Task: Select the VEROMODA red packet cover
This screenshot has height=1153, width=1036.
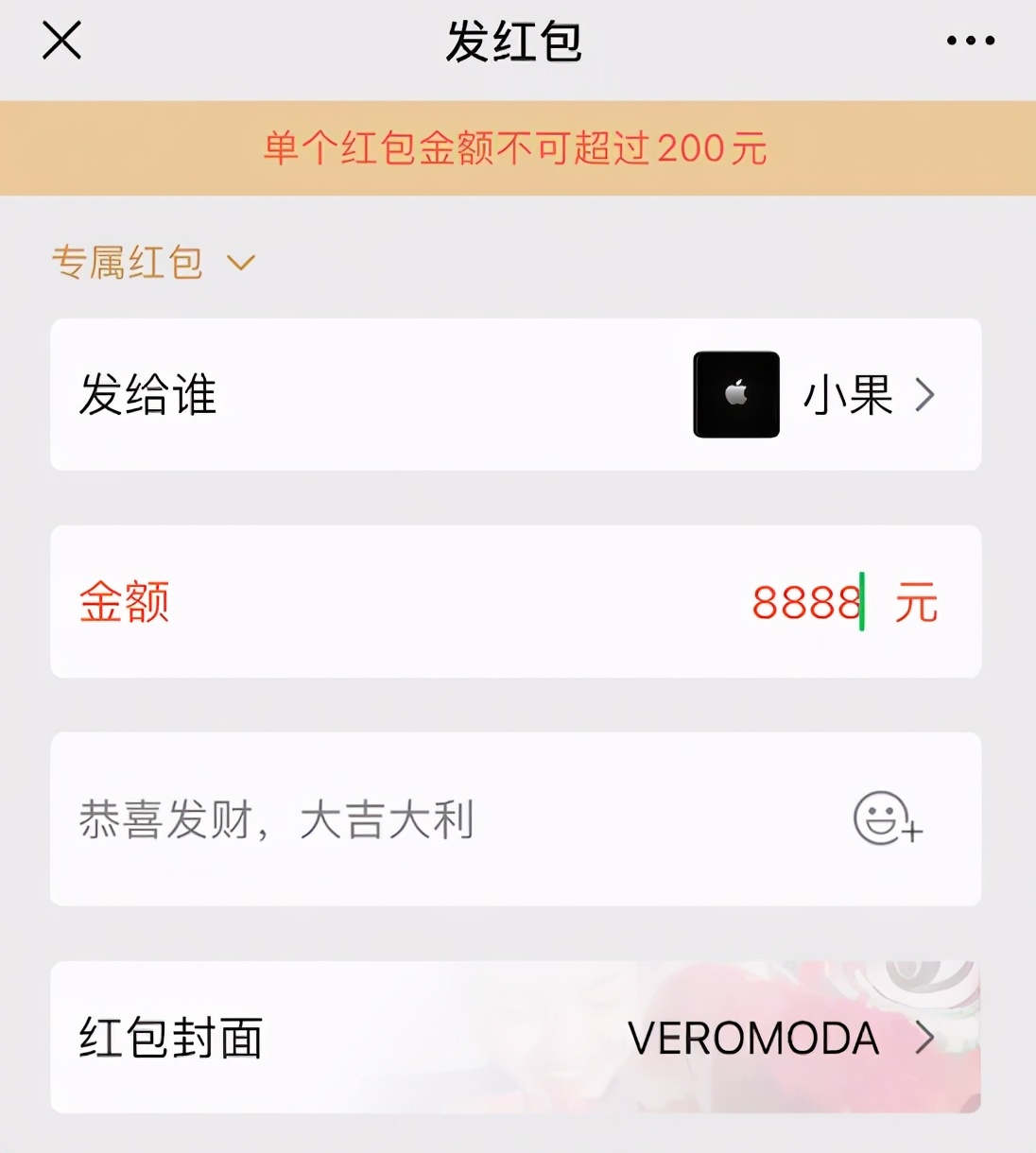Action: 751,1038
